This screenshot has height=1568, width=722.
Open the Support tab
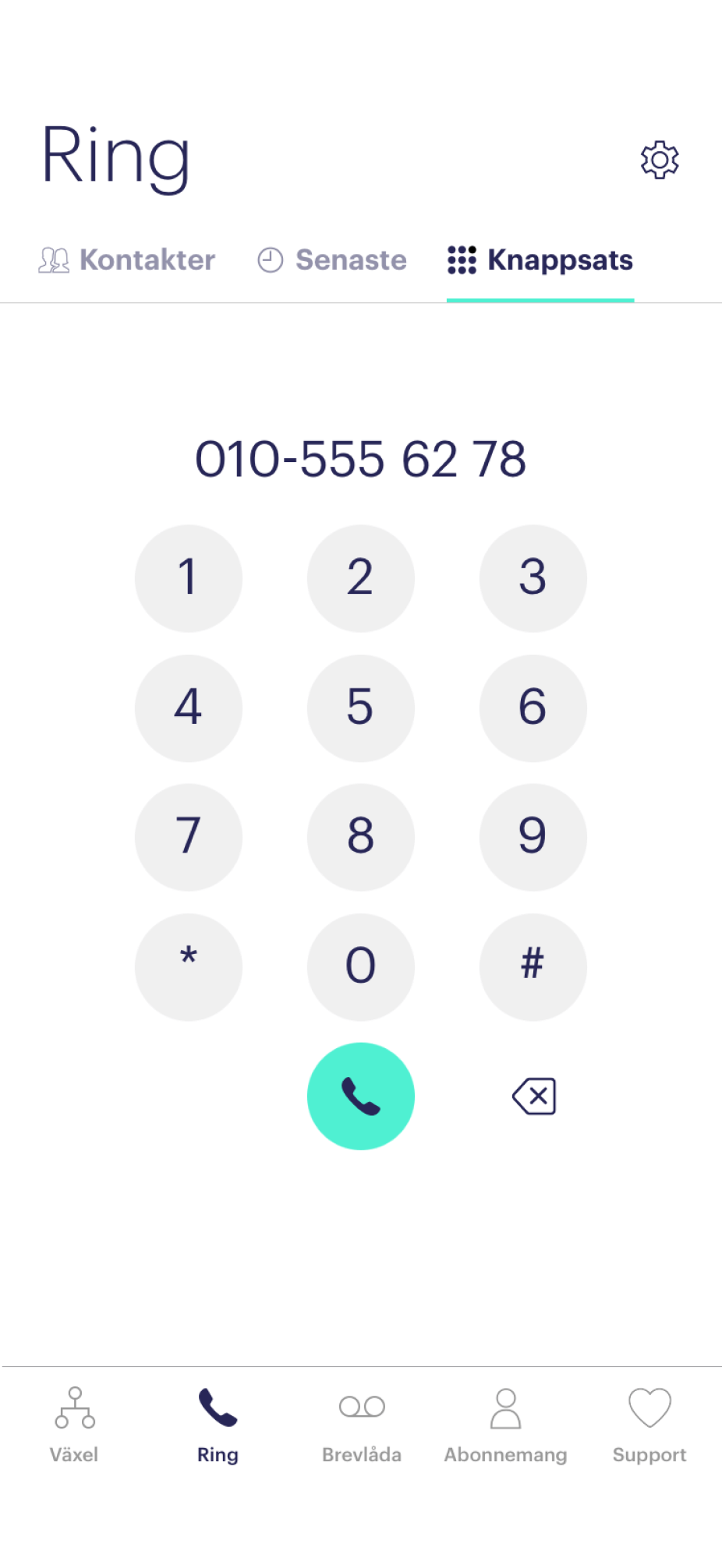click(649, 1425)
